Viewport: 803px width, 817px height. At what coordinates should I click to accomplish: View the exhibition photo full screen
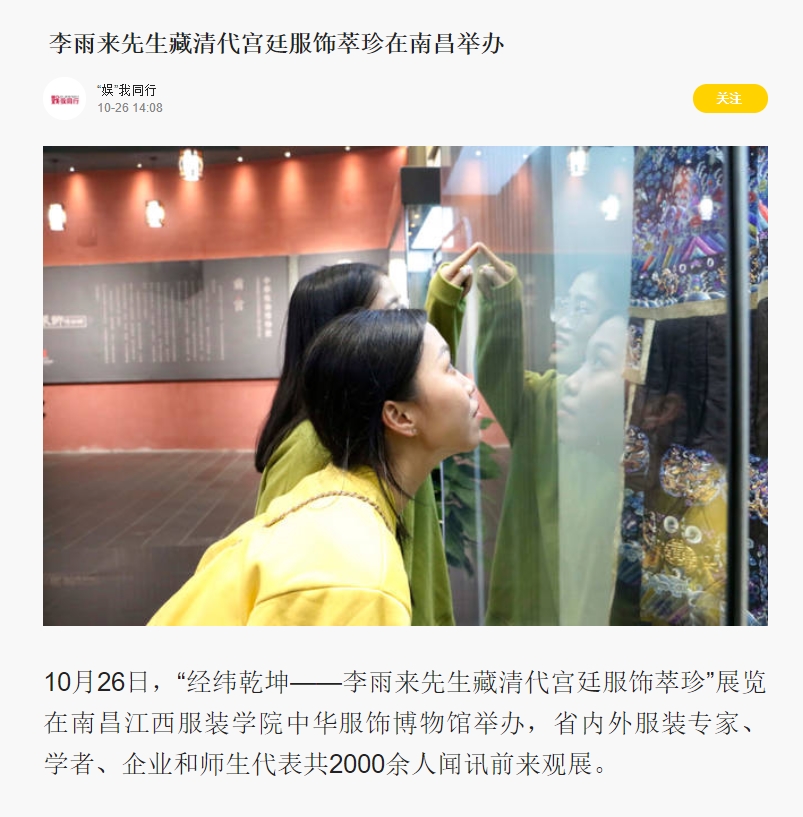[405, 386]
